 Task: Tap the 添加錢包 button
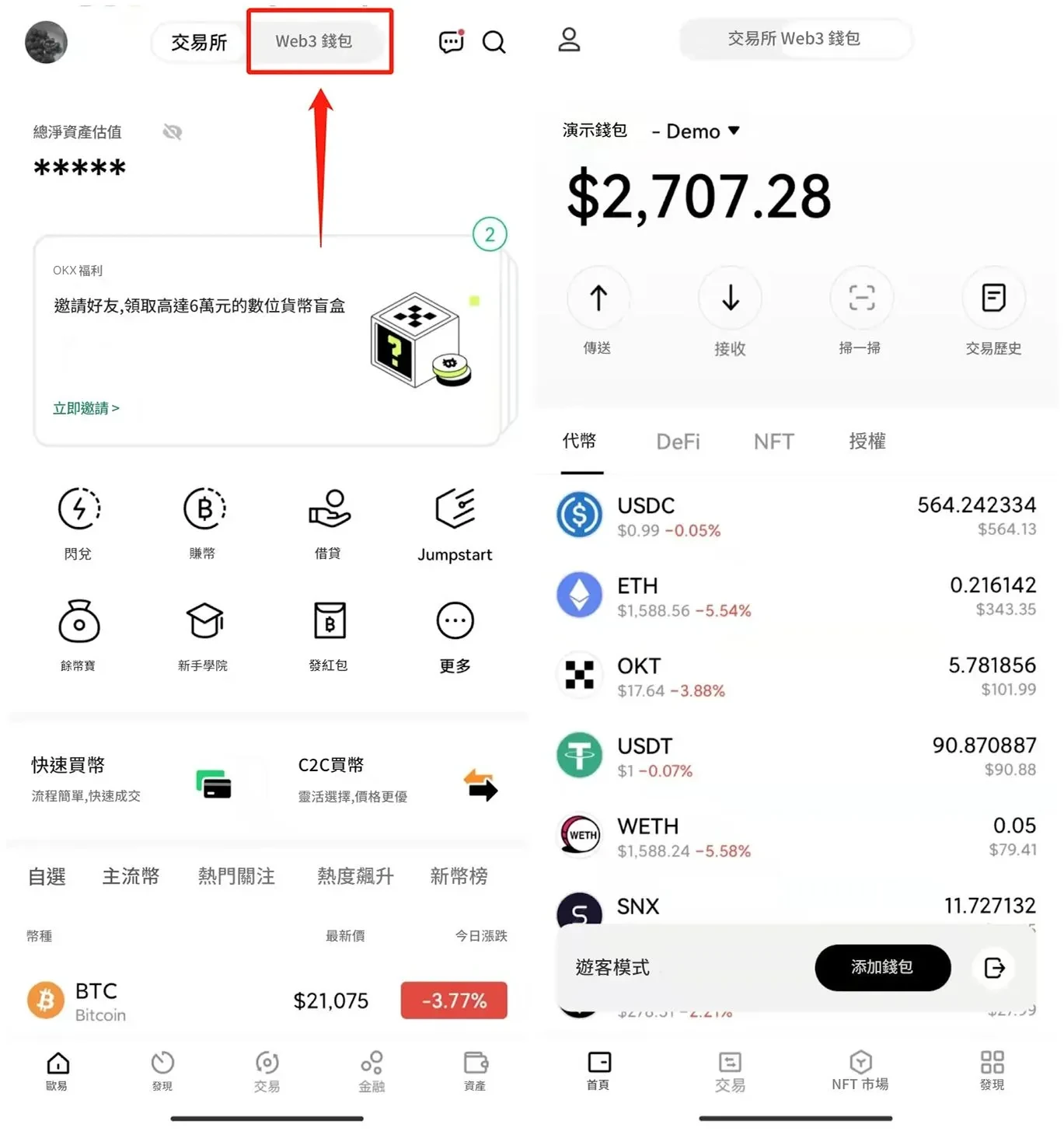tap(882, 967)
